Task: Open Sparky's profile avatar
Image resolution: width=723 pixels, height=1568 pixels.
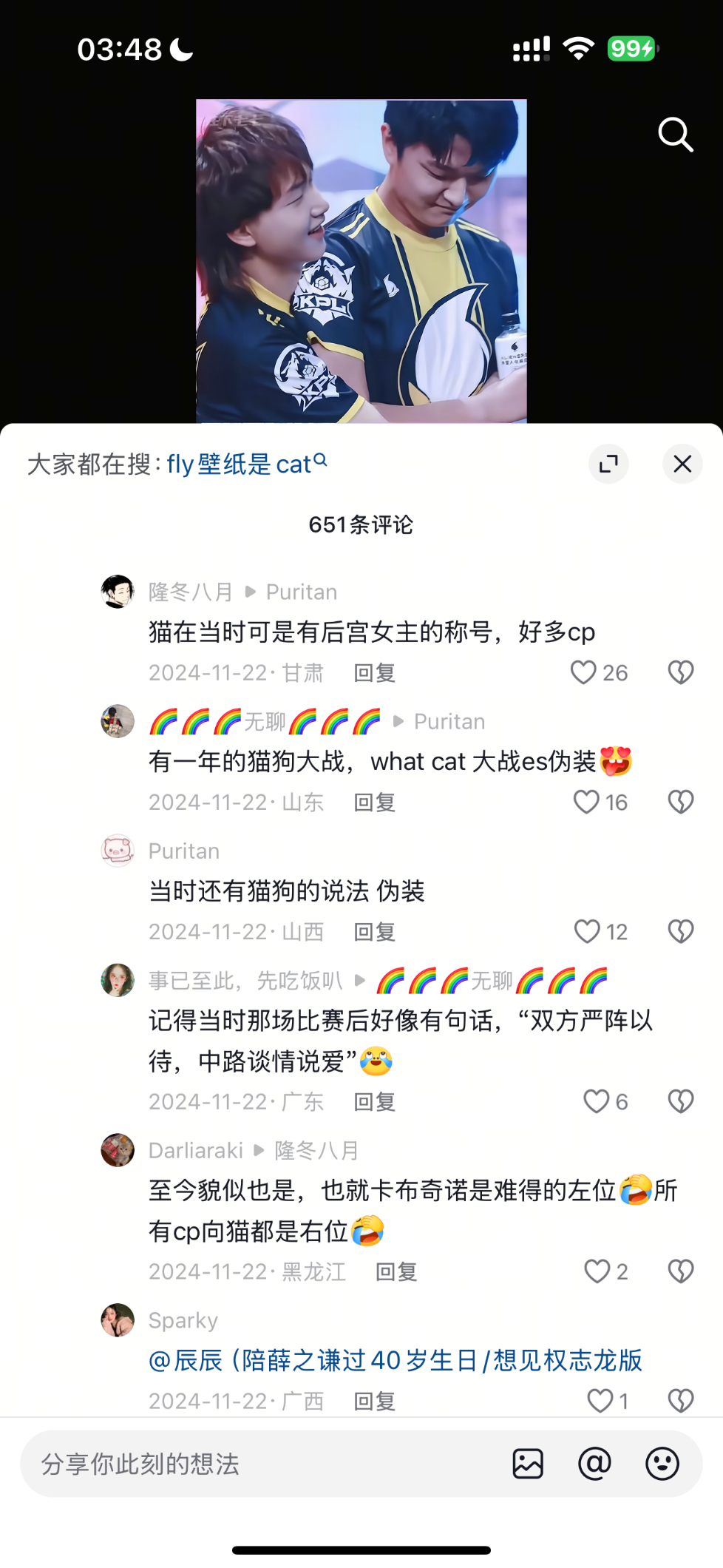Action: pos(118,1320)
